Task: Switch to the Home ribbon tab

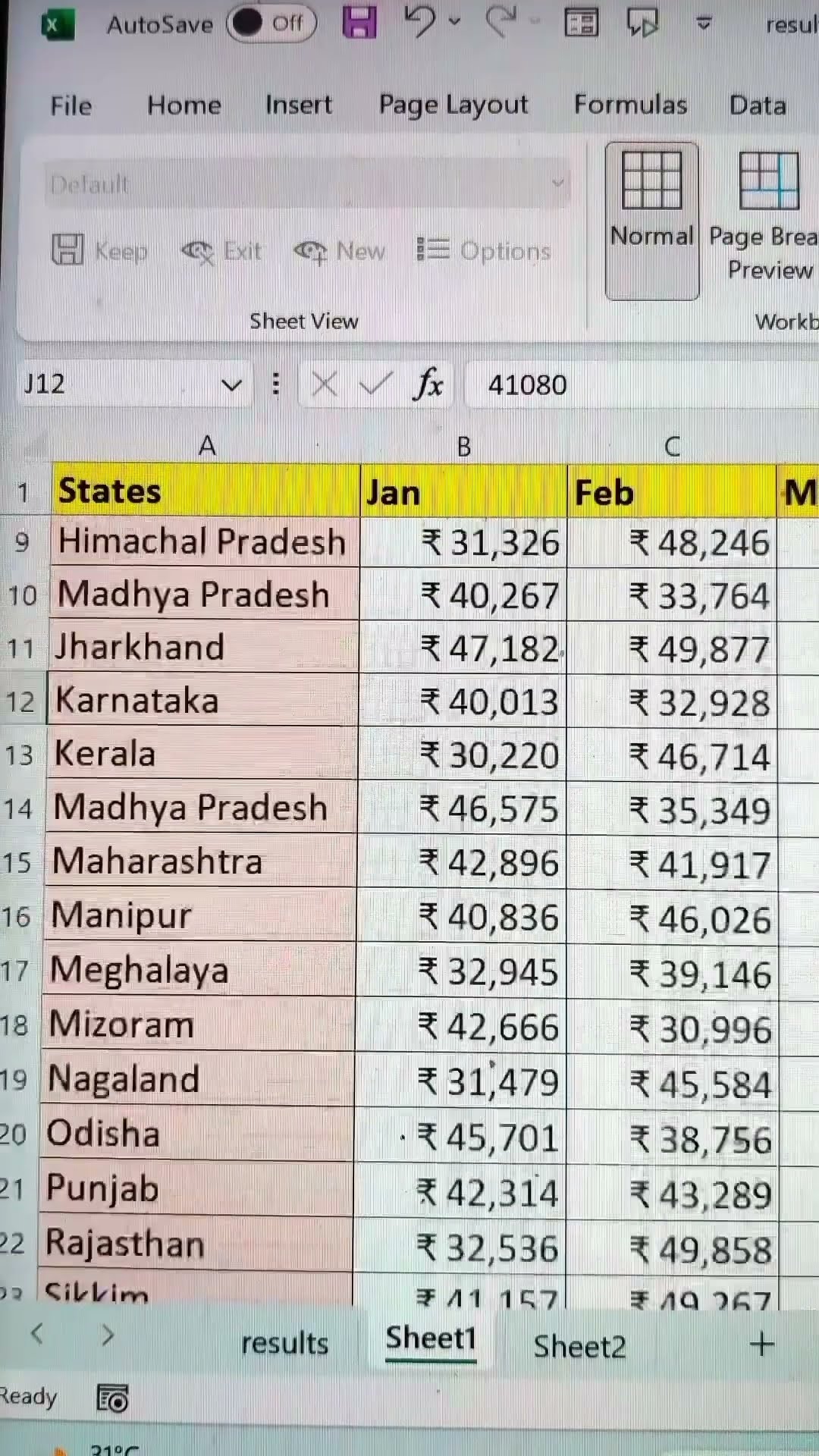Action: point(184,105)
